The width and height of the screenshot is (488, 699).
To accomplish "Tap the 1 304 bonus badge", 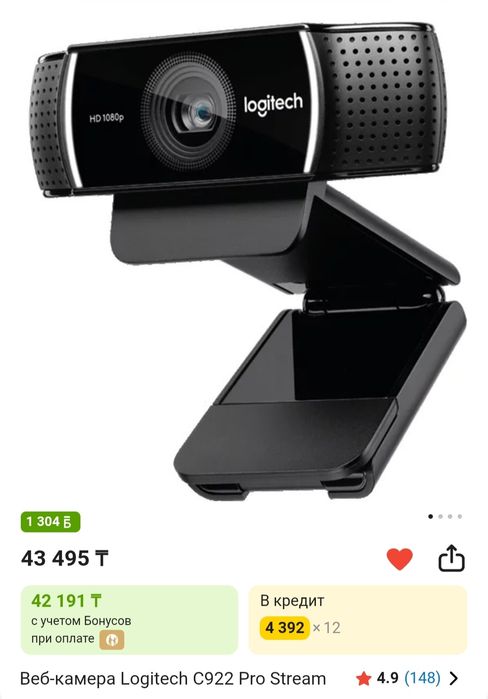I will pos(50,522).
